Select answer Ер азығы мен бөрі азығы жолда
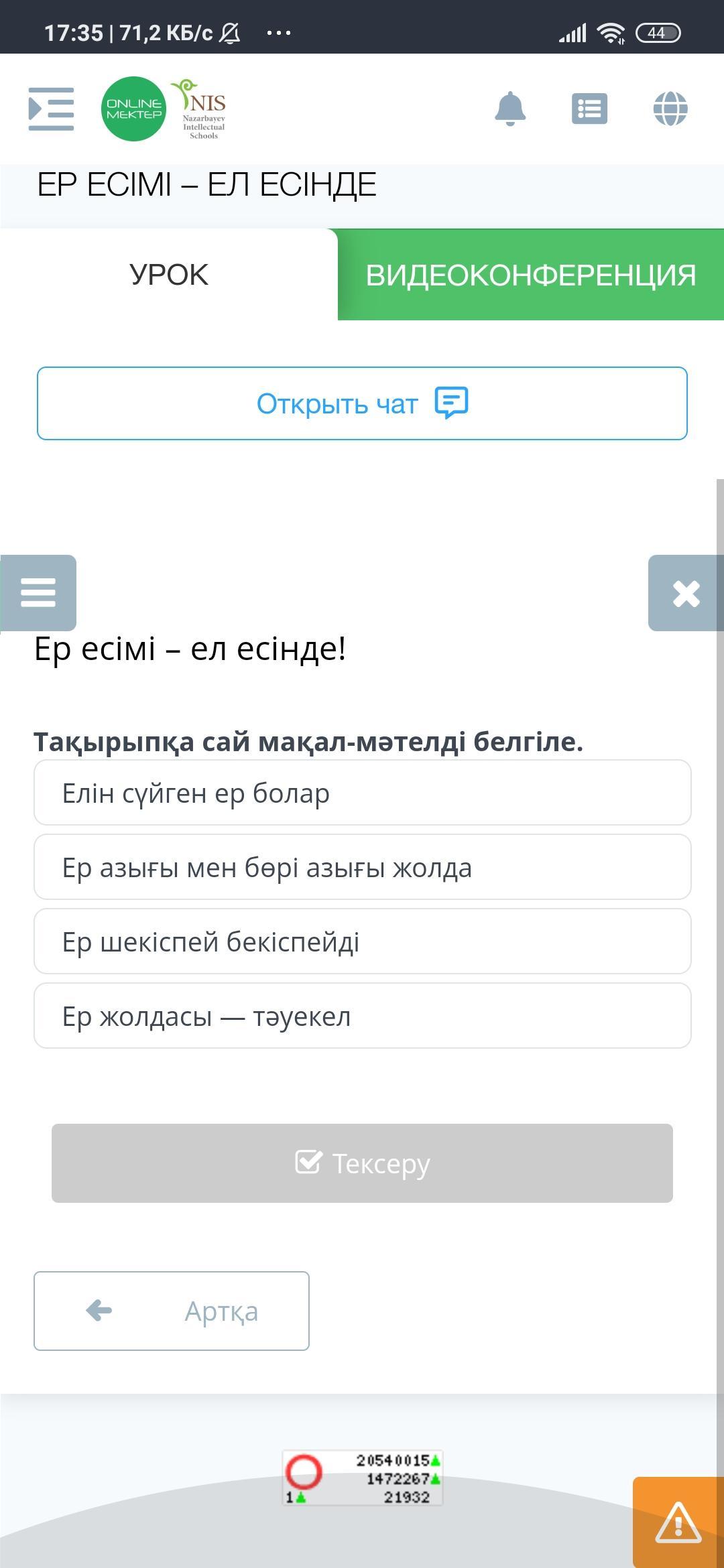This screenshot has width=724, height=1568. (x=363, y=867)
